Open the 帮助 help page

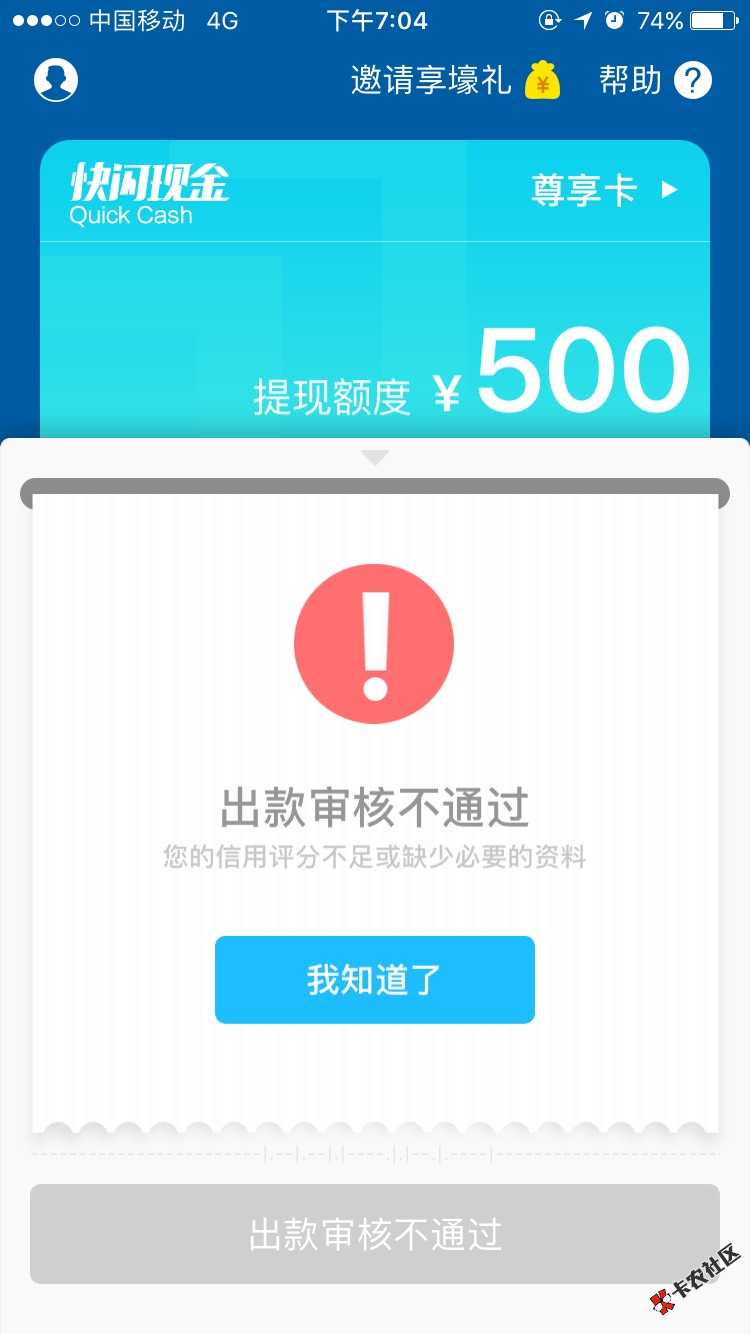(655, 80)
